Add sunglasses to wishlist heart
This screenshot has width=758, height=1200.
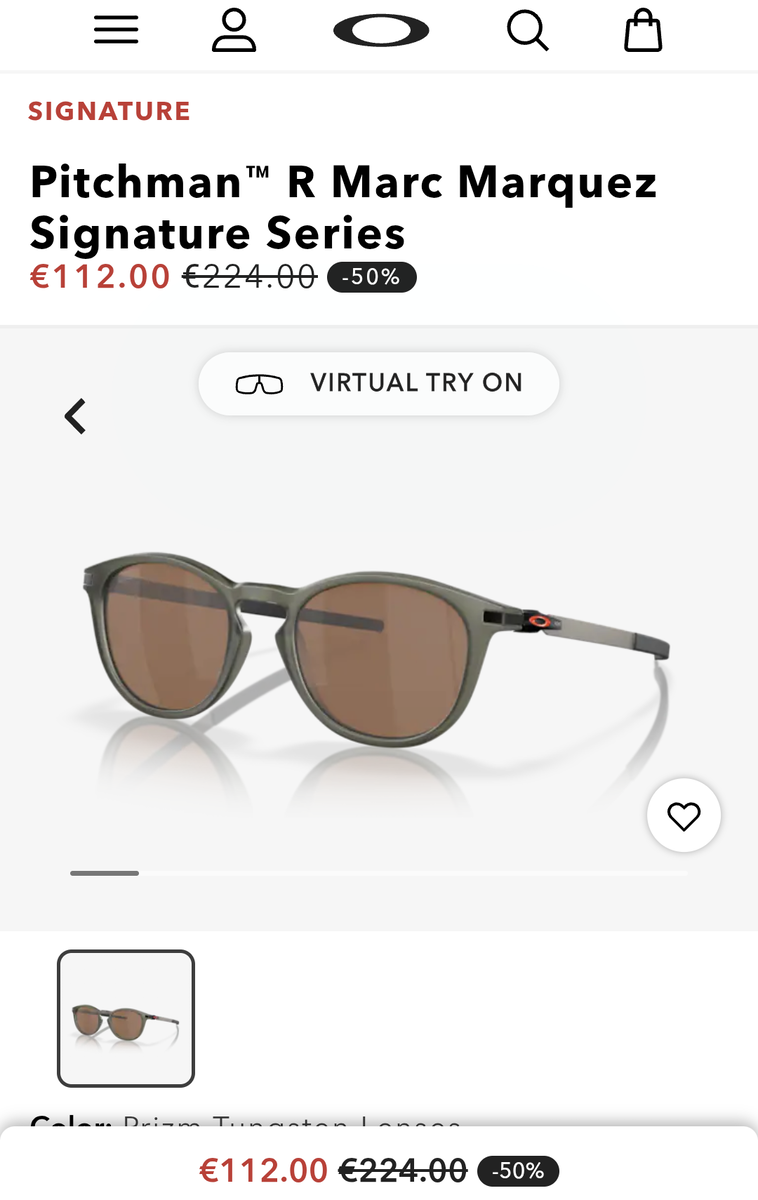(x=684, y=816)
